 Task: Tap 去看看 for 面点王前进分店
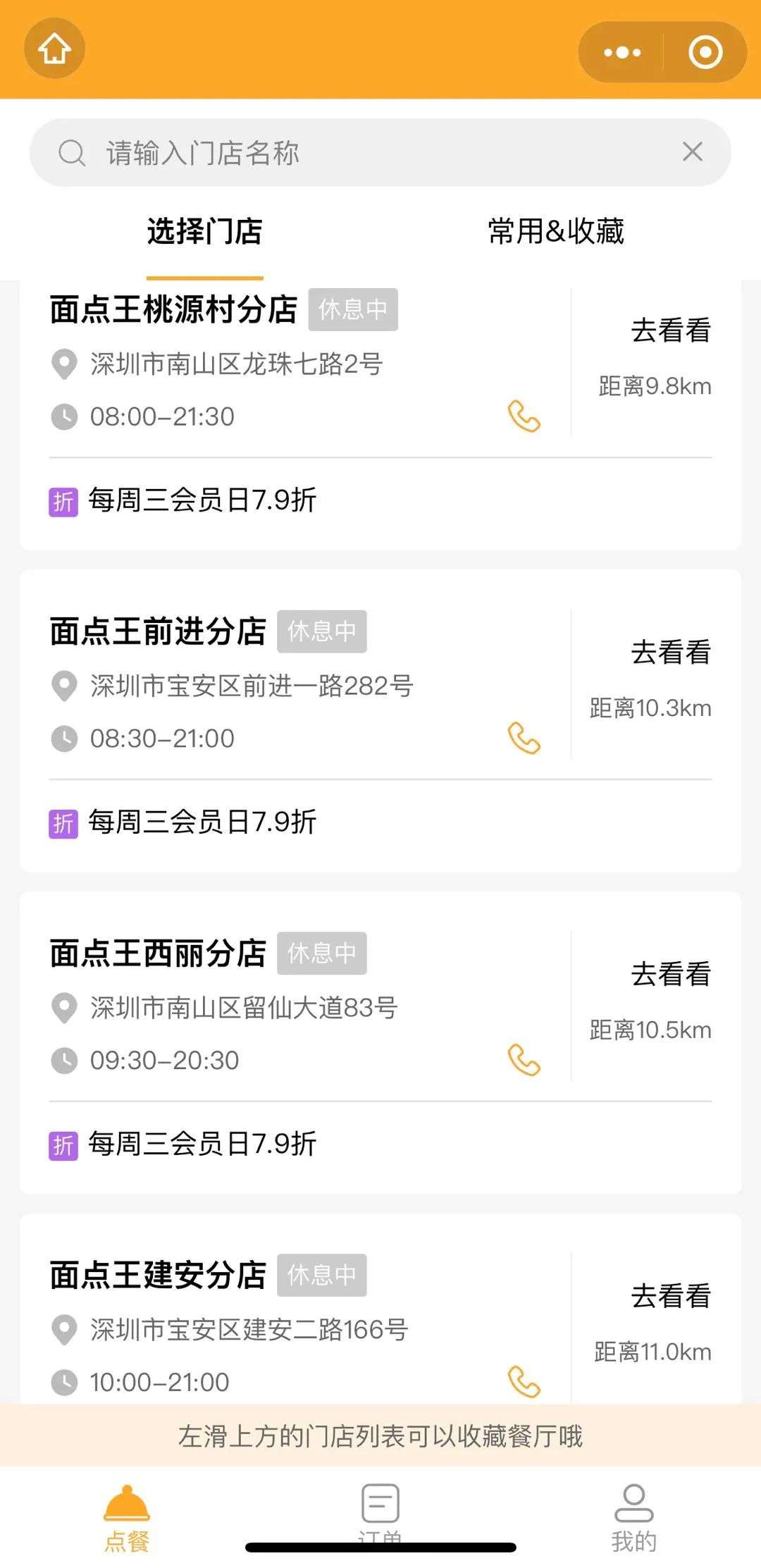pos(670,653)
